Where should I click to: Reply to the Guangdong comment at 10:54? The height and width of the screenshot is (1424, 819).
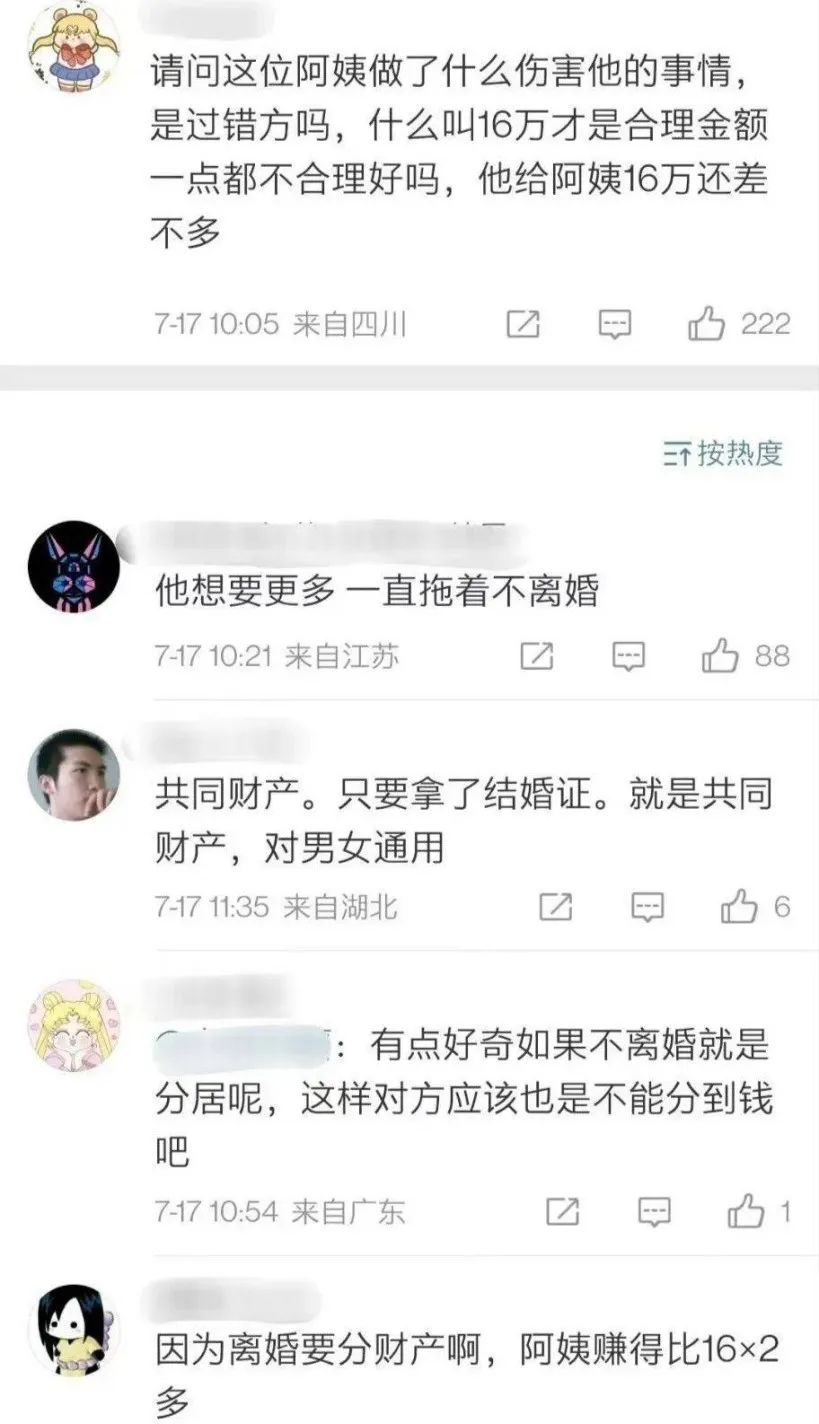click(654, 1212)
